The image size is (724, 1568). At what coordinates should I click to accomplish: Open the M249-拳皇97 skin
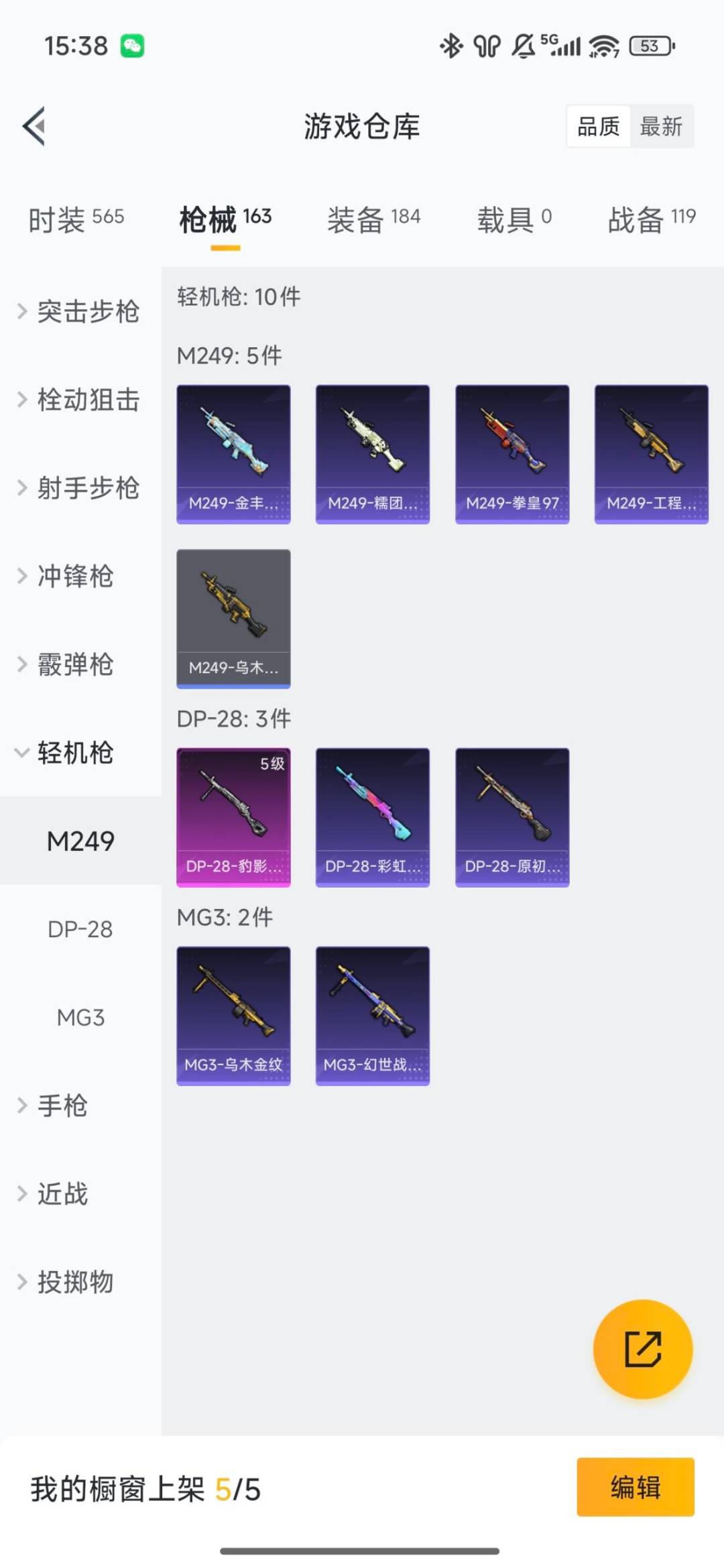512,454
